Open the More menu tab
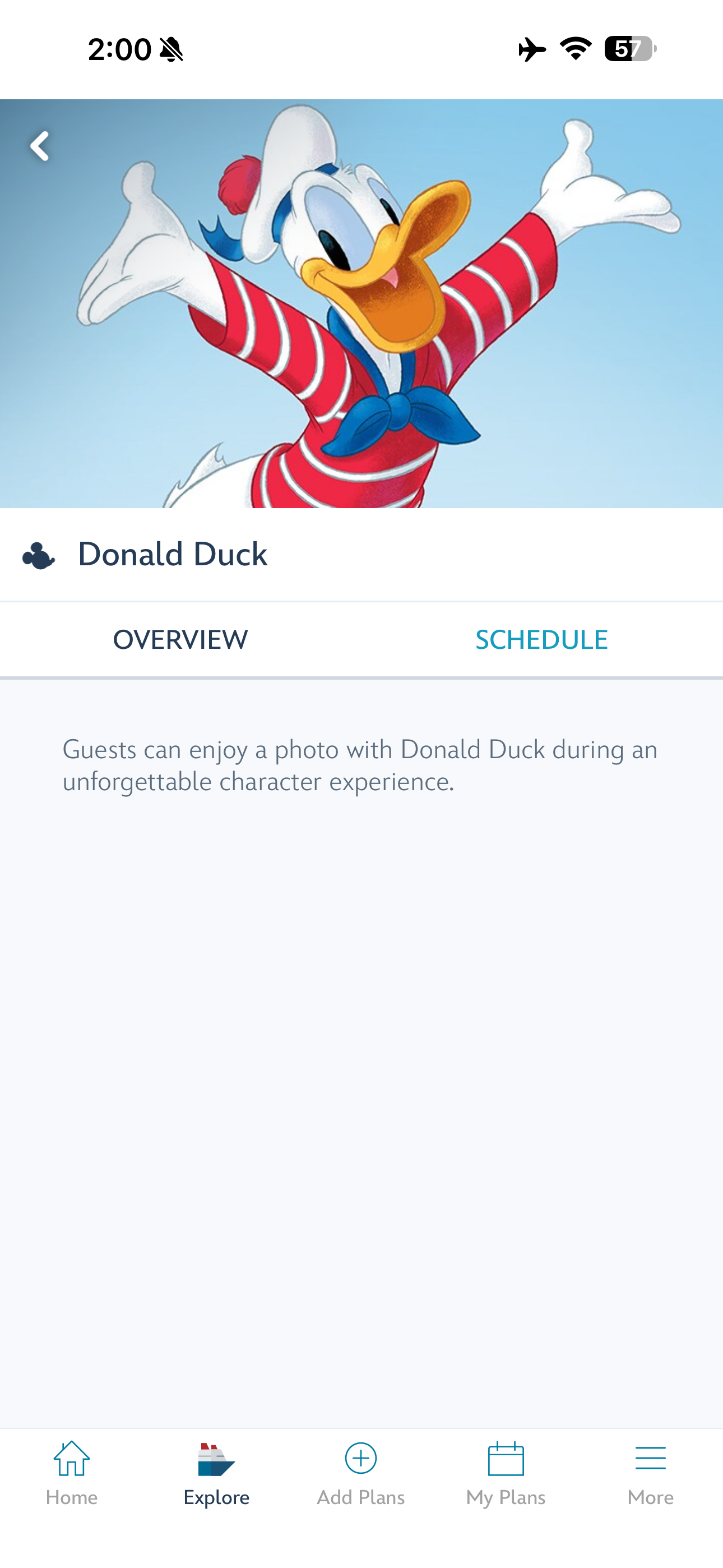Screen dimensions: 723x1568 click(650, 1472)
